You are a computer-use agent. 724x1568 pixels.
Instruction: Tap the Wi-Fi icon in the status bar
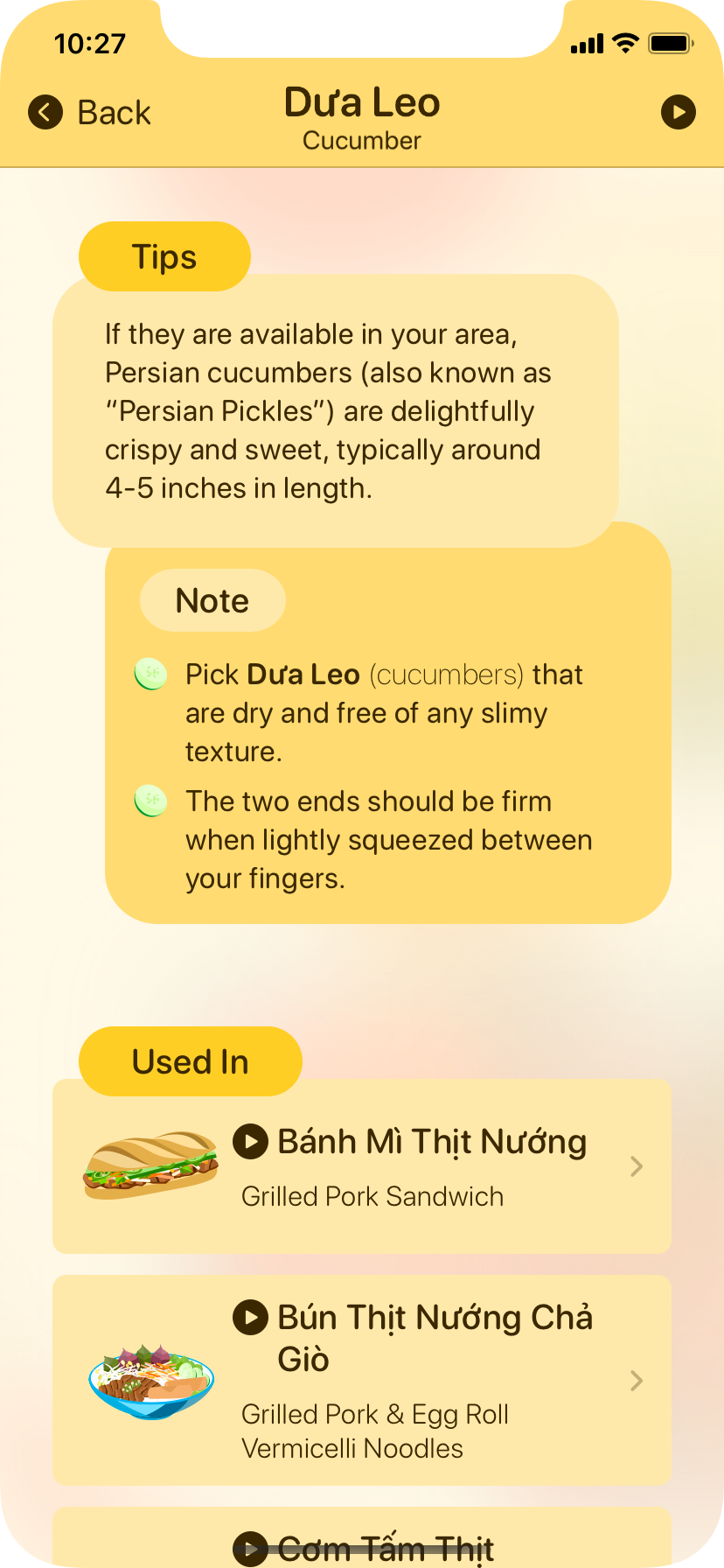[x=624, y=42]
